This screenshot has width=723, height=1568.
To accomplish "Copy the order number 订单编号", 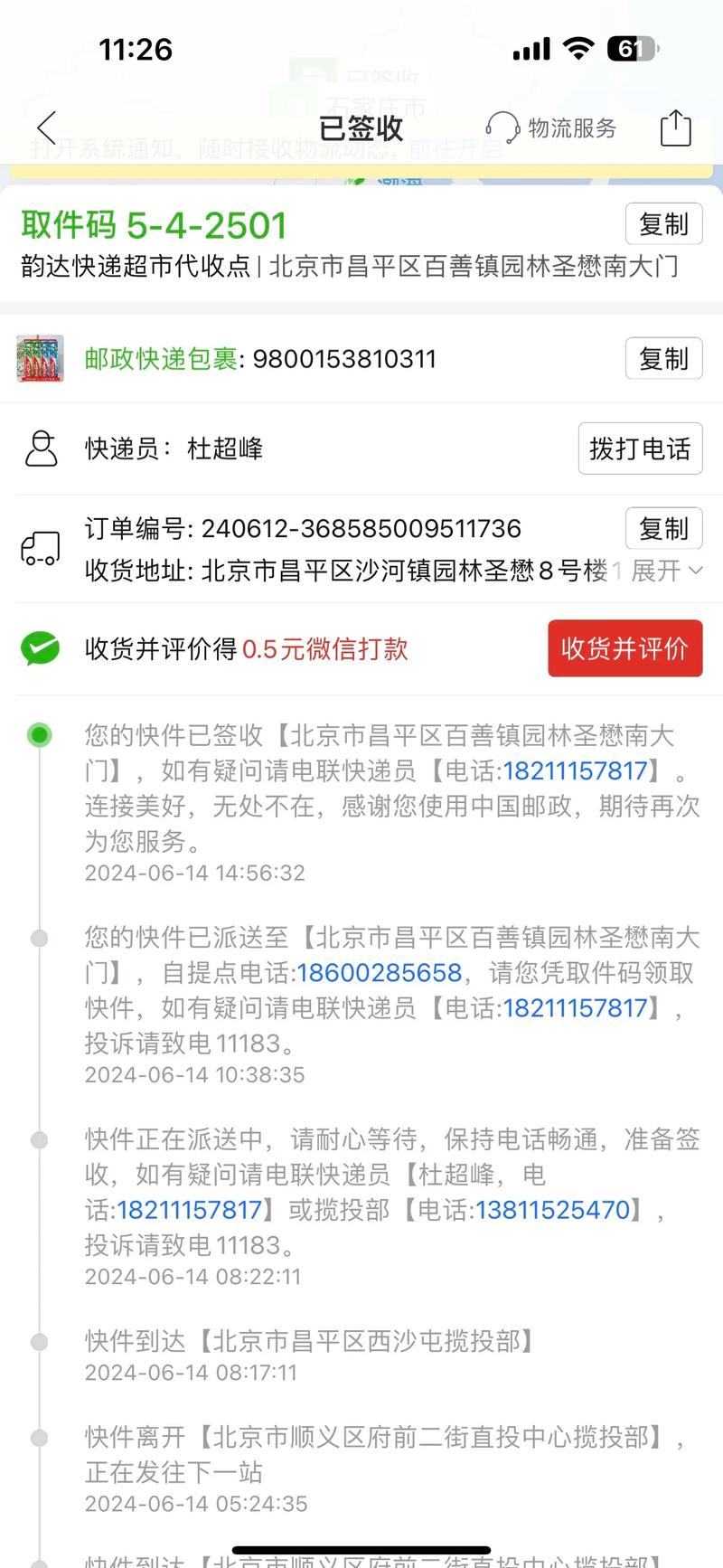I will (663, 529).
